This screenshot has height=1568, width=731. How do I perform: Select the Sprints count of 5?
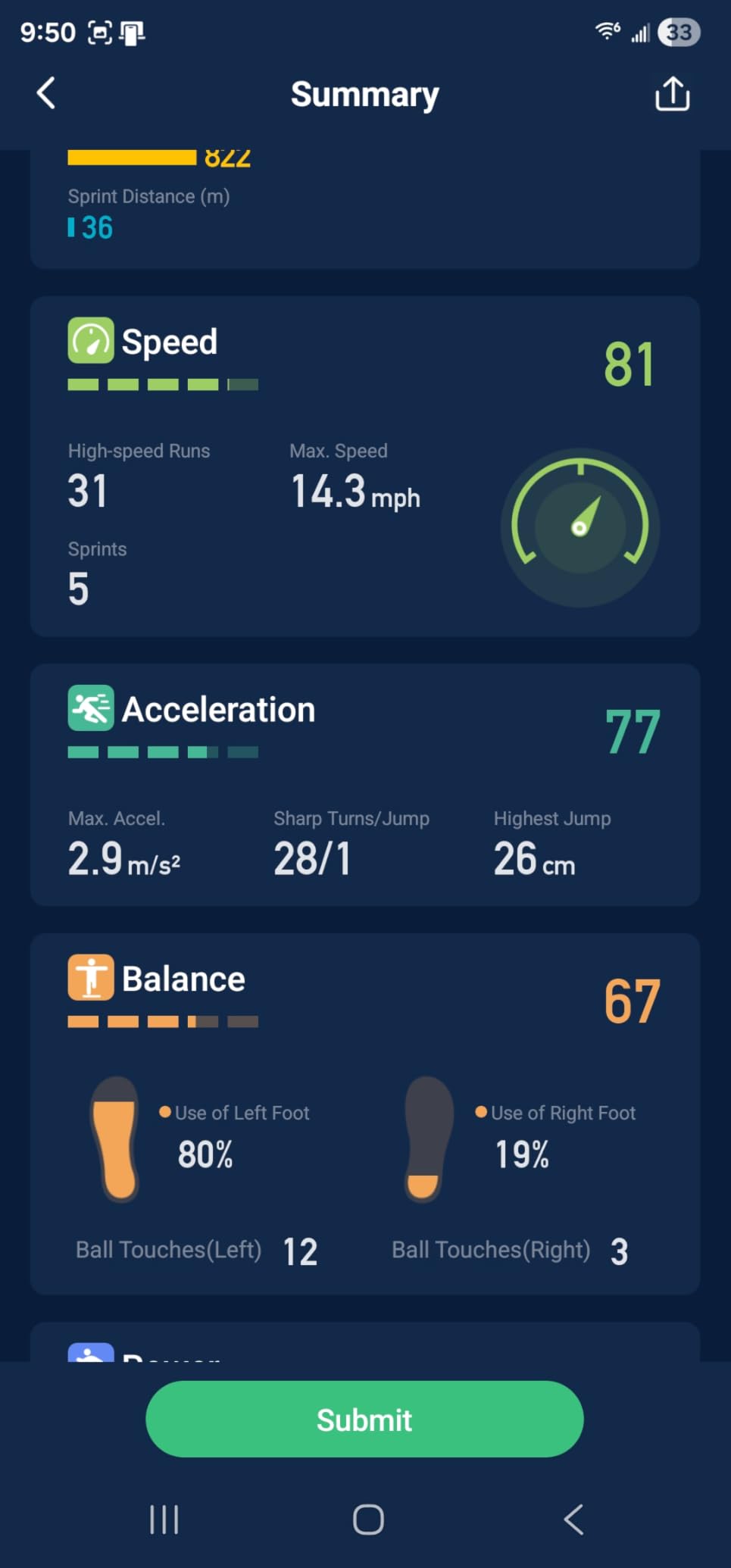(78, 589)
